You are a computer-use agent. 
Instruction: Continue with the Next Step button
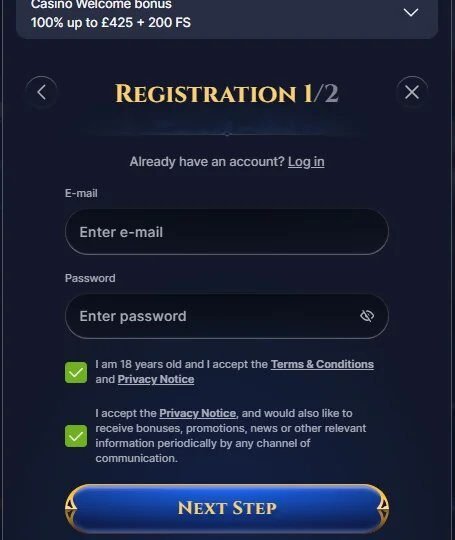[x=227, y=508]
